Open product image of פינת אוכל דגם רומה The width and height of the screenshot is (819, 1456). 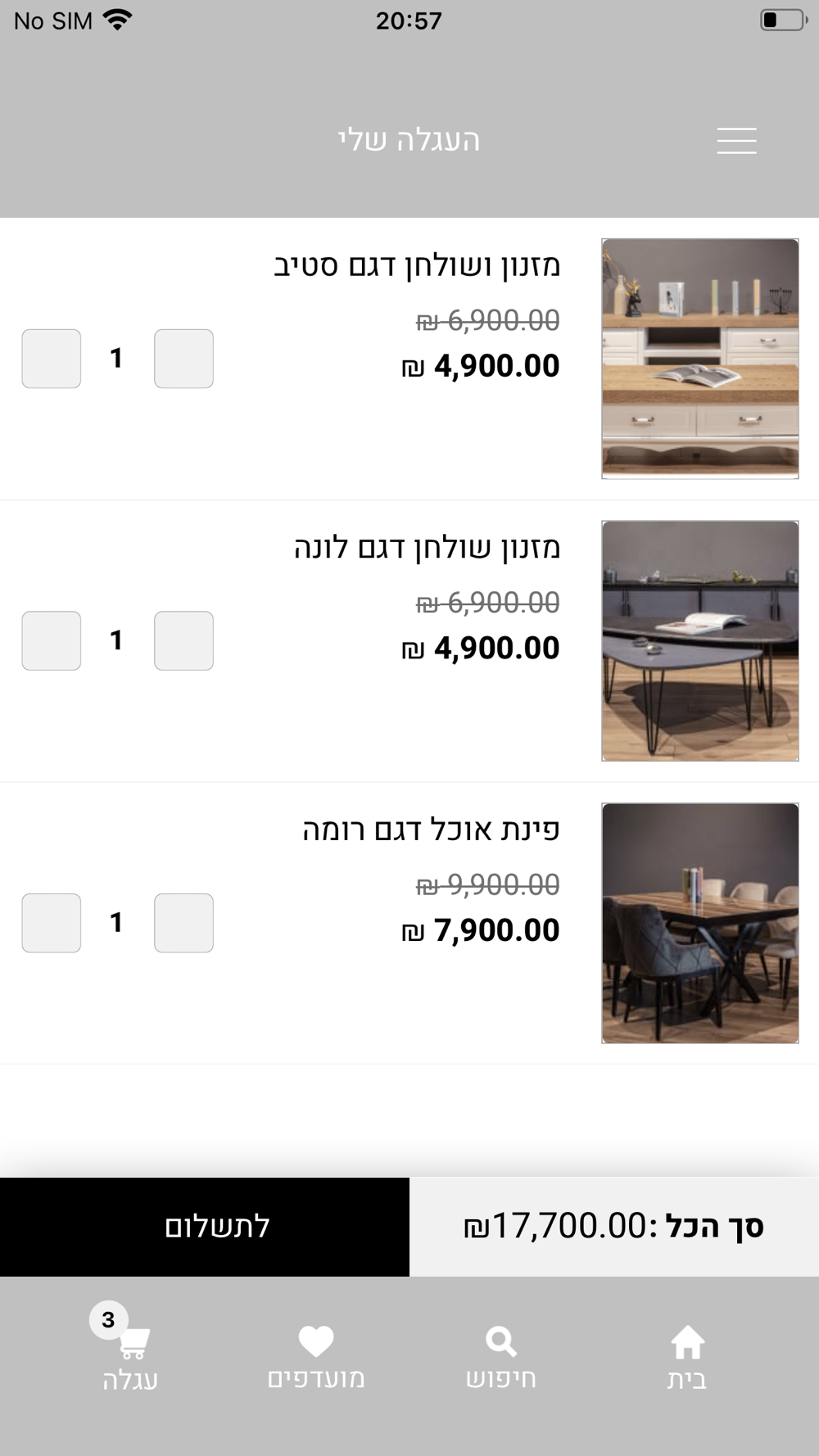coord(699,923)
